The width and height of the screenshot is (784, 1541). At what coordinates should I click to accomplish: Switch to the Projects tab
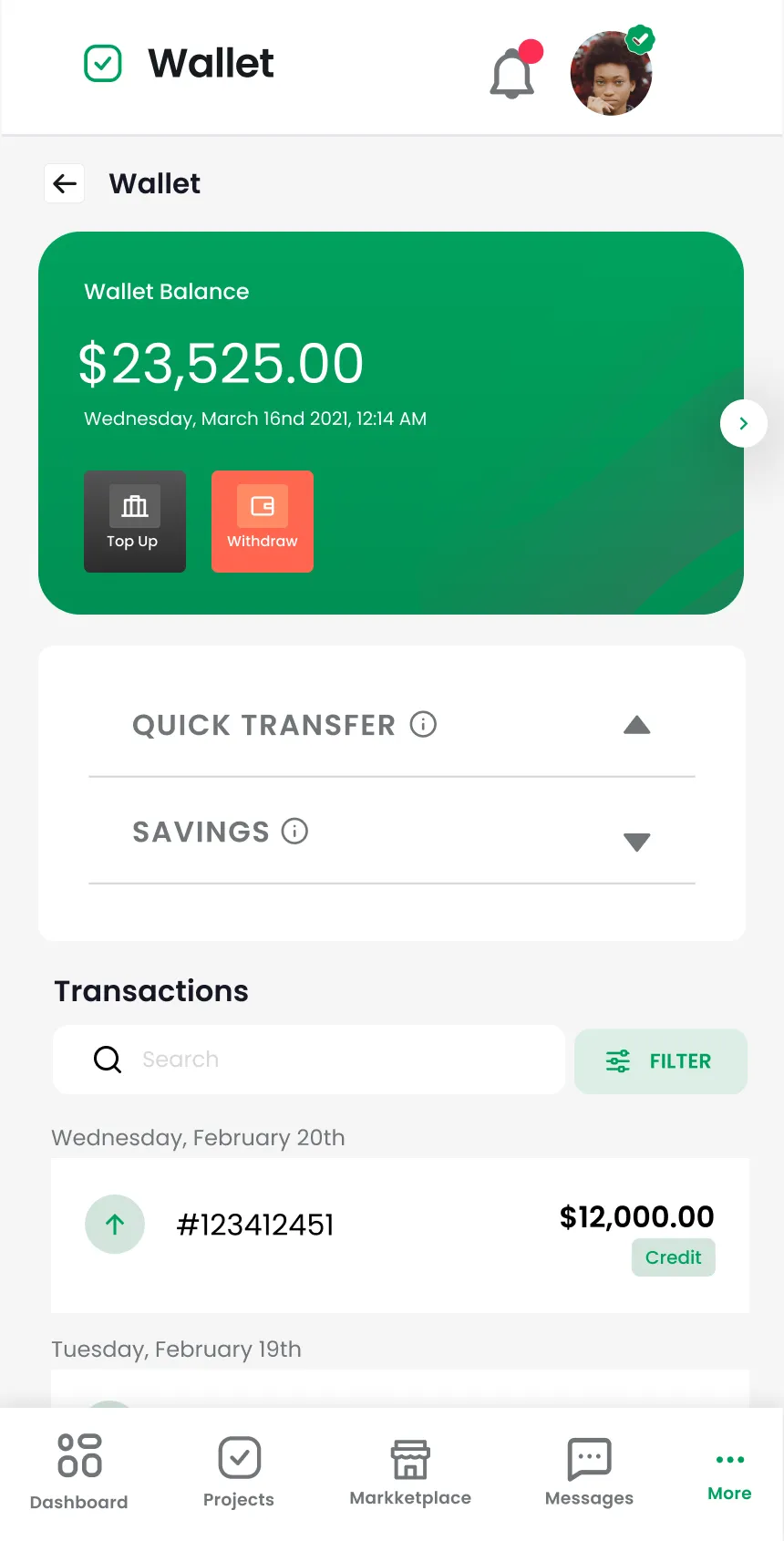[x=239, y=1471]
